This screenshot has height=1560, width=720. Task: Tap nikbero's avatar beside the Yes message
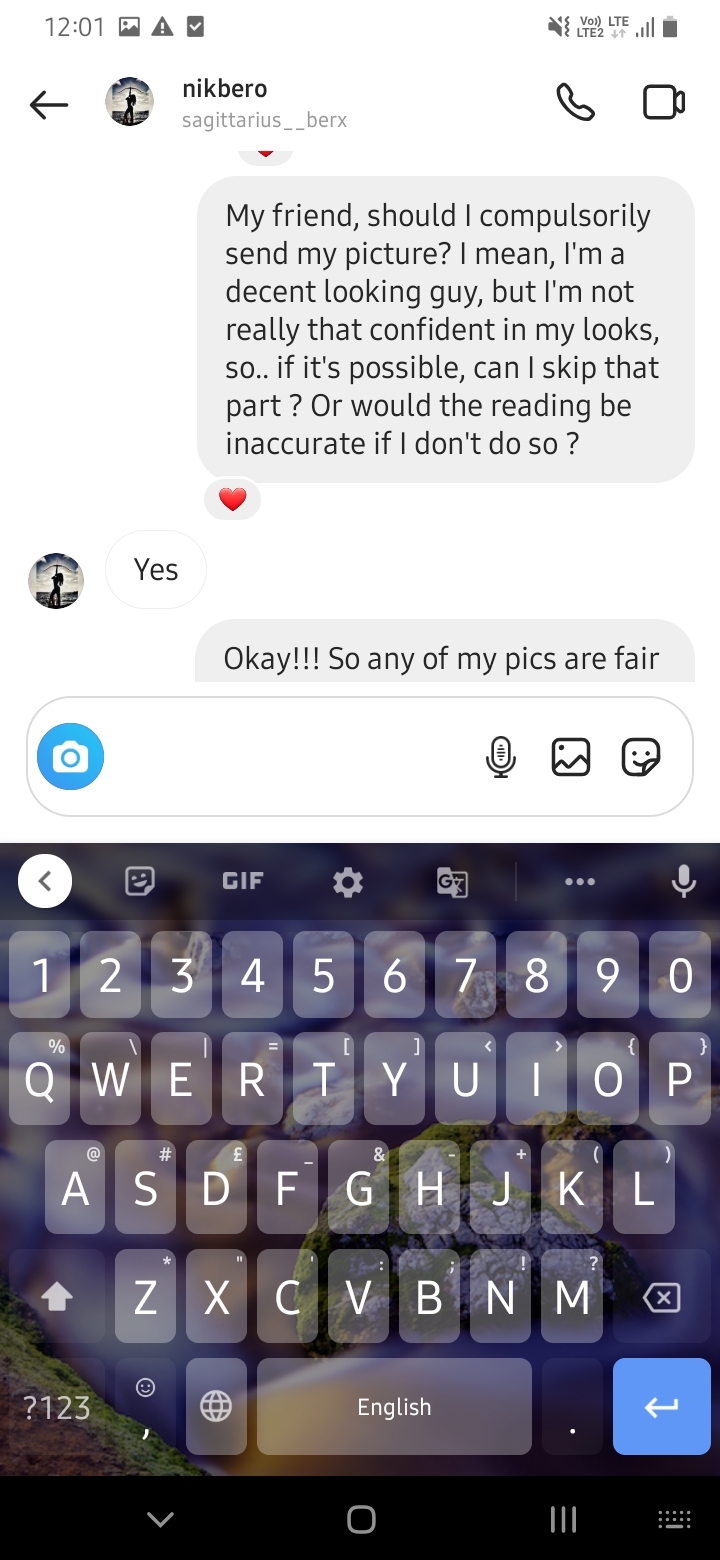coord(56,581)
